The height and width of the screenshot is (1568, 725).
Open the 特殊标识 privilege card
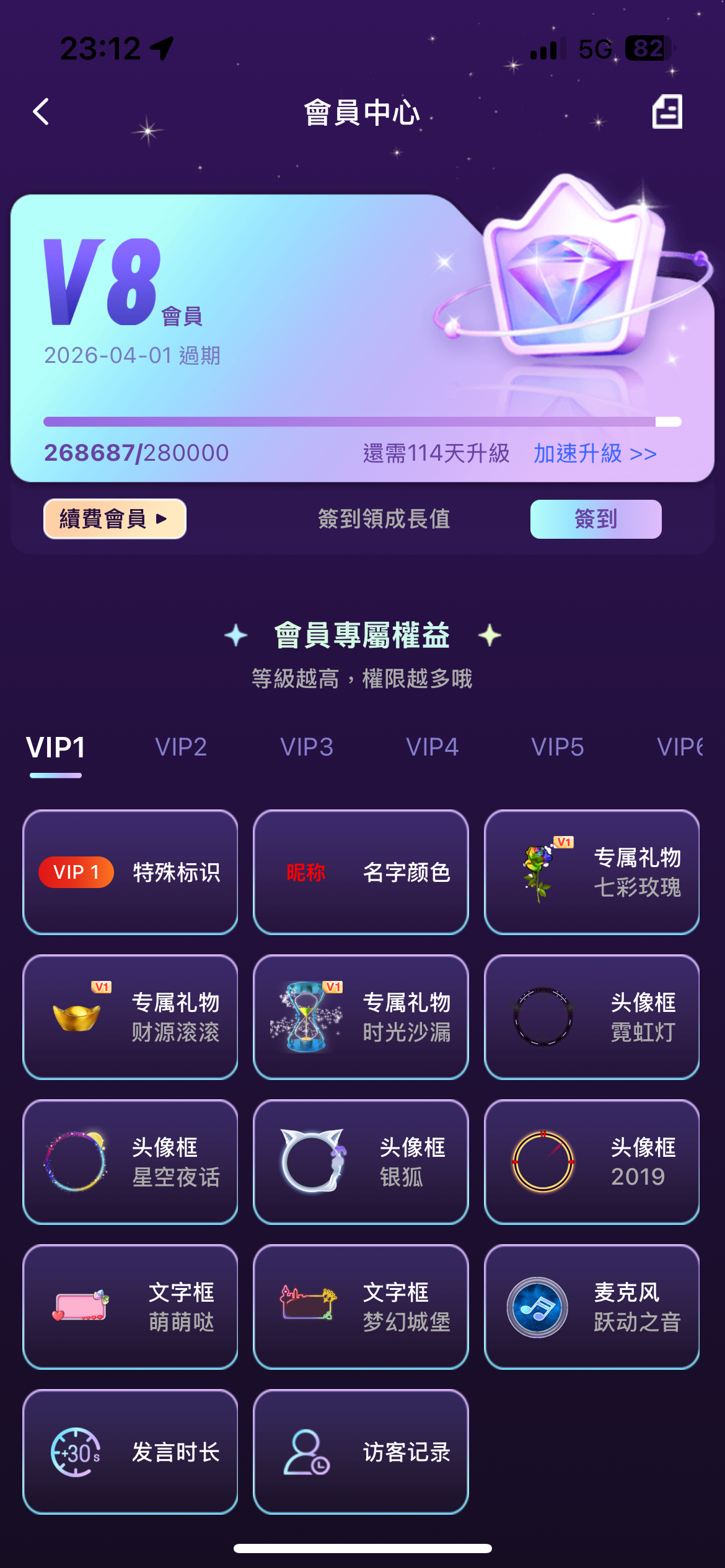[x=130, y=872]
